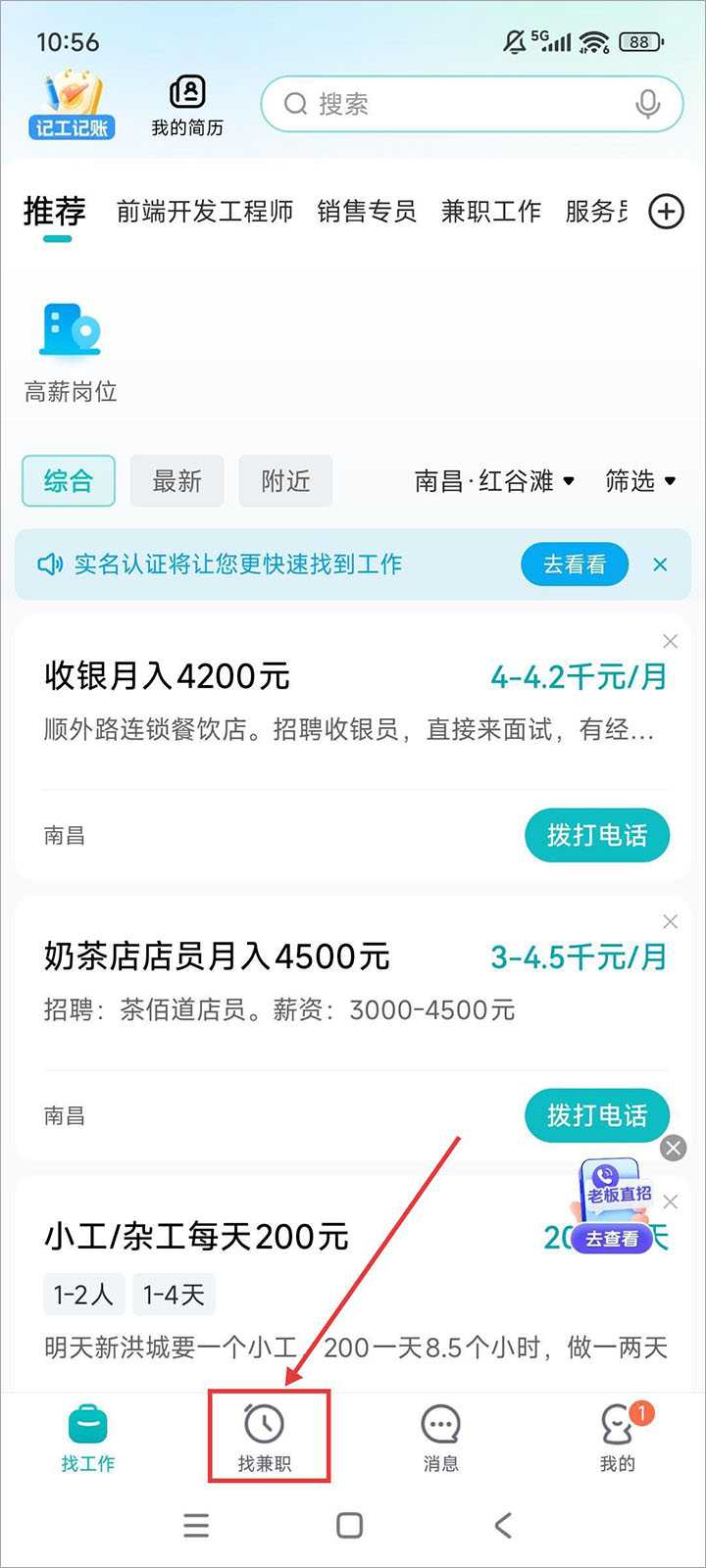Add a job category with plus icon

(x=666, y=211)
